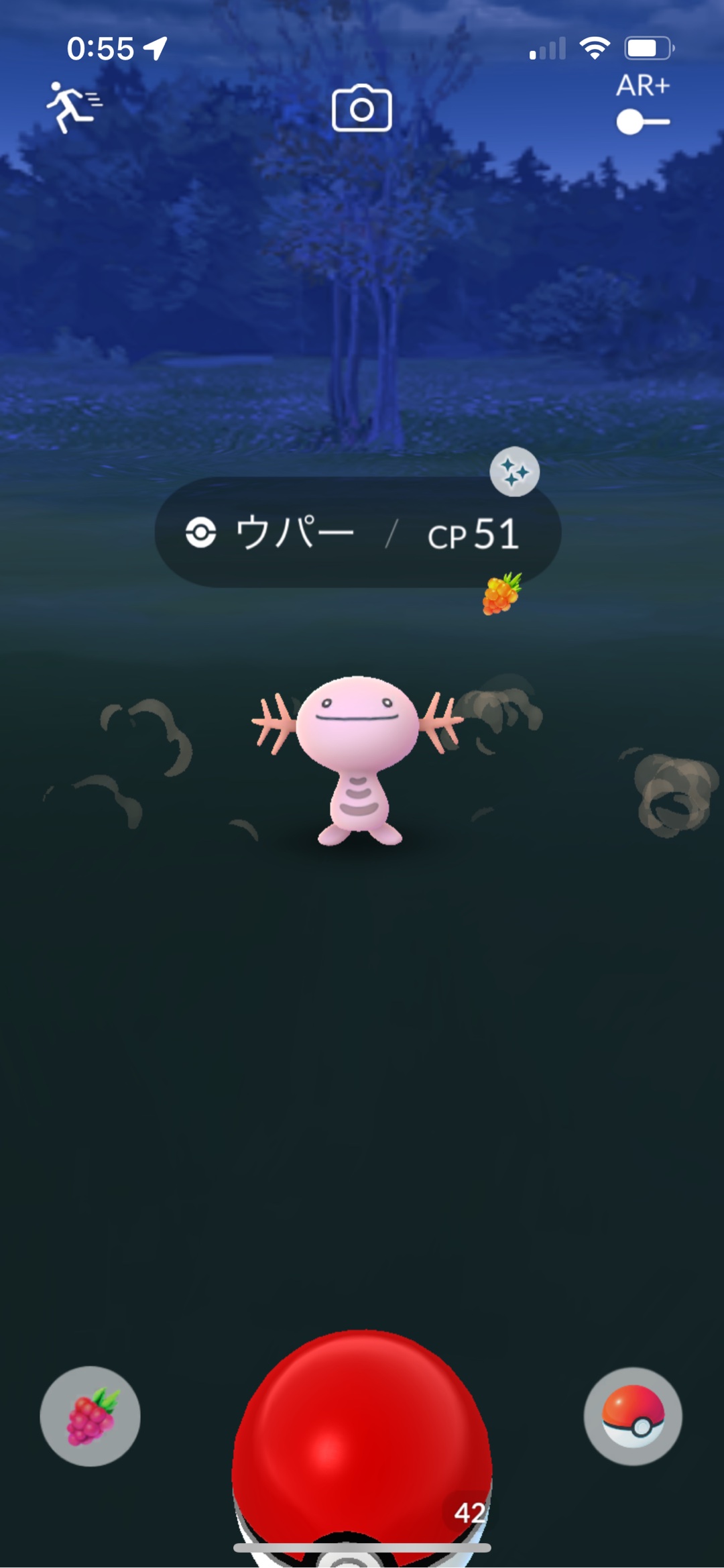
Task: Open the berry selection button
Action: [90, 1416]
